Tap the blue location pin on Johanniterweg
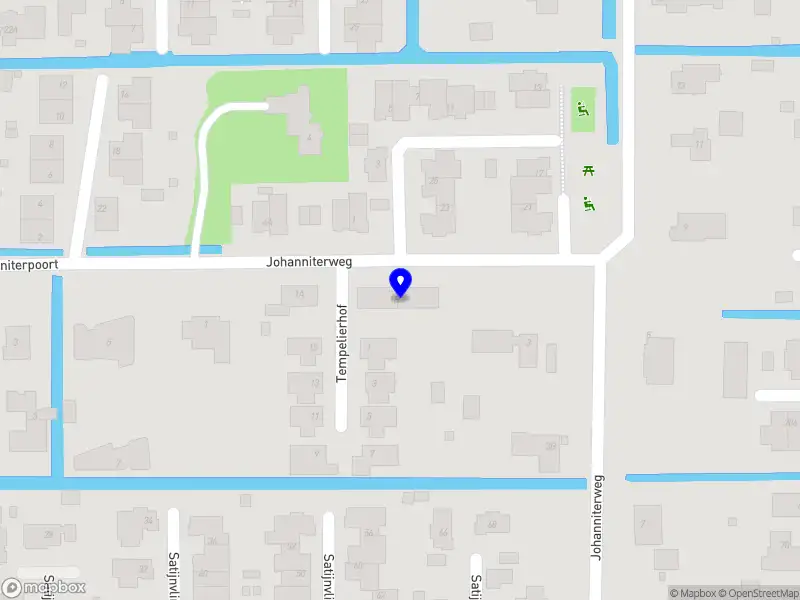 click(400, 282)
